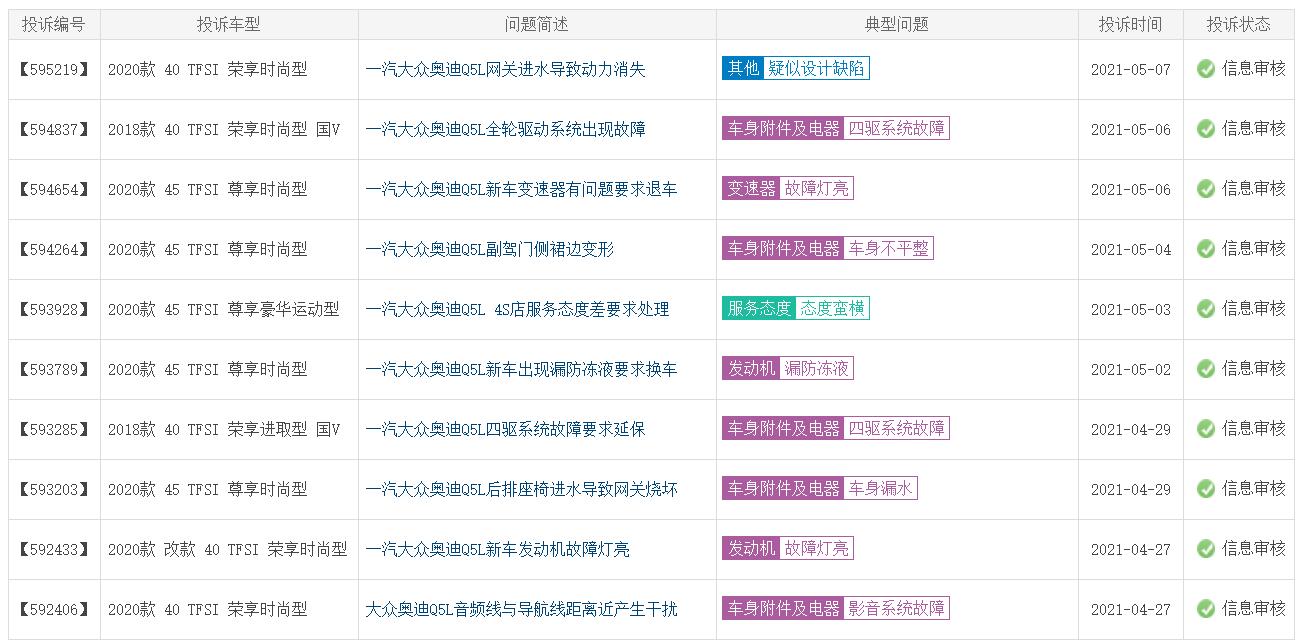Viewport: 1302px width, 644px height.
Task: View the Q5L新车发动机故障灯亮 complaint
Action: (x=497, y=549)
